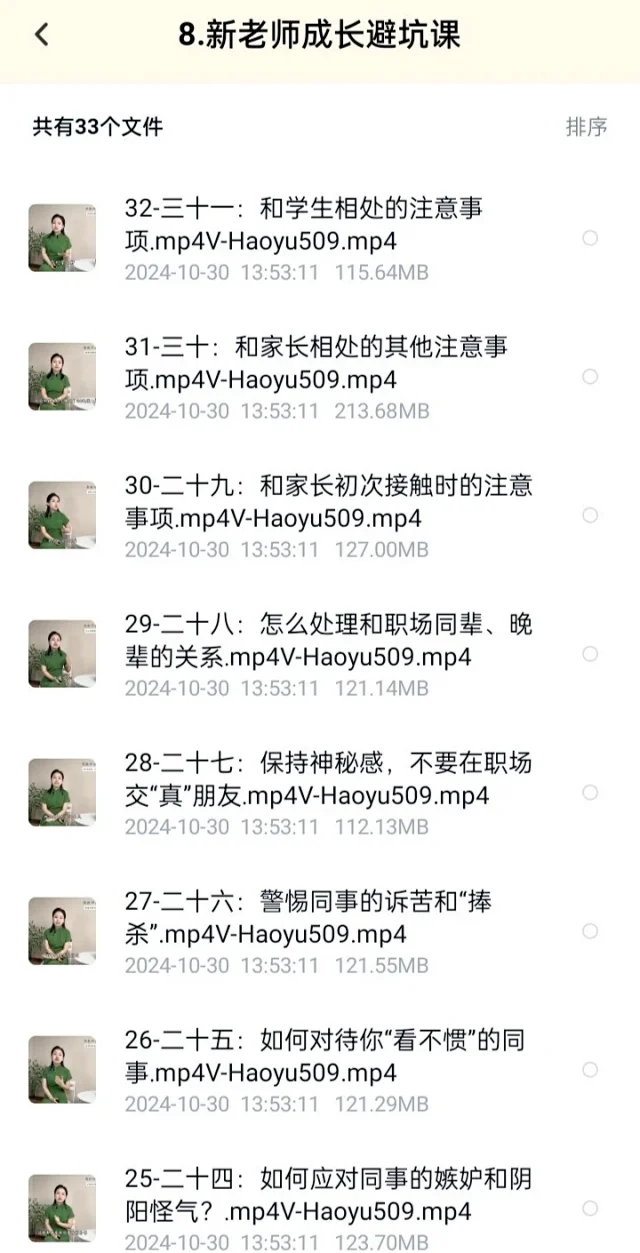The height and width of the screenshot is (1253, 640).
Task: Open file 28-二十七 保持神秘感
Action: pyautogui.click(x=328, y=779)
